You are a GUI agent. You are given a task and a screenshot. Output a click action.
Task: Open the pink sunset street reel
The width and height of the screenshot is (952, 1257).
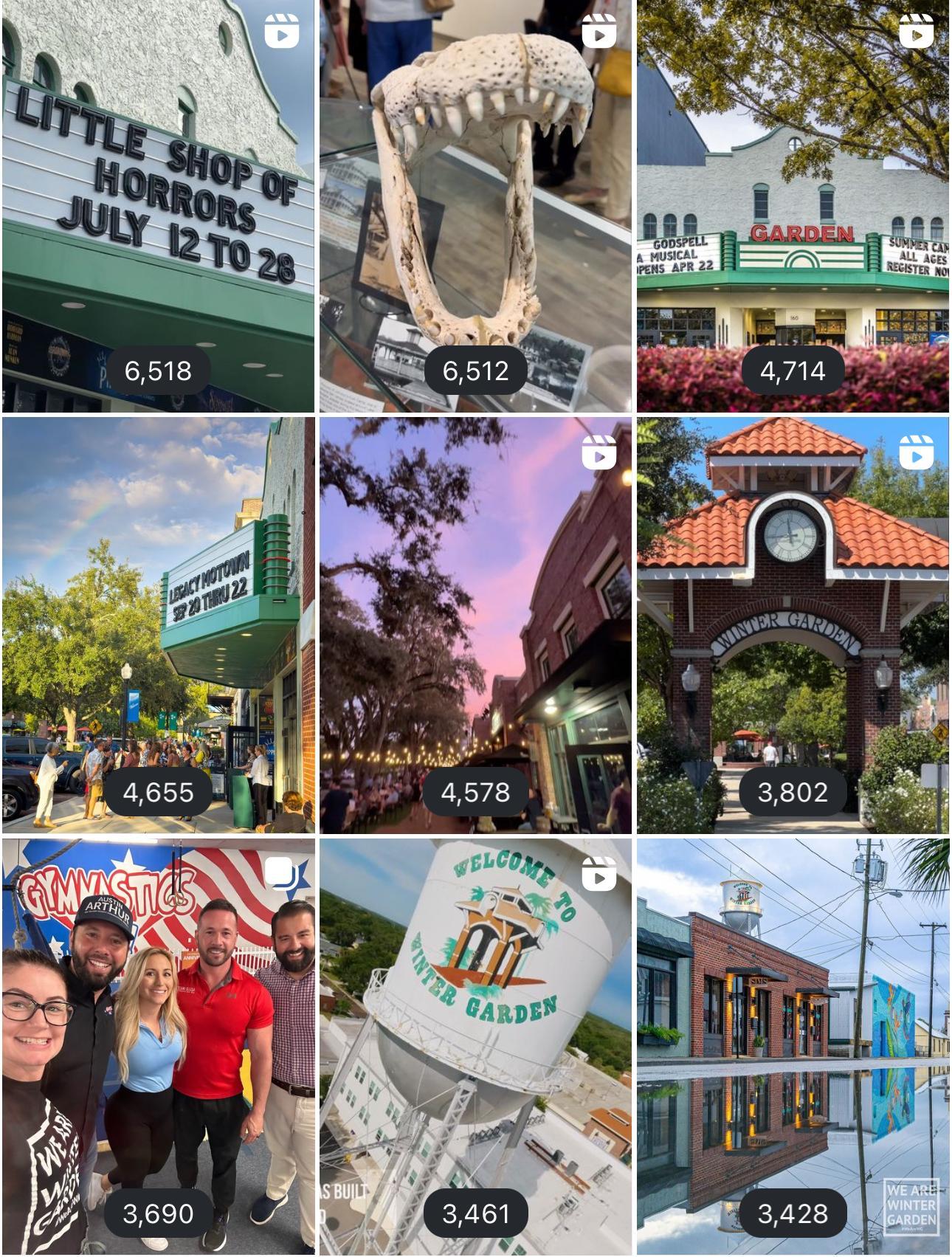click(475, 624)
